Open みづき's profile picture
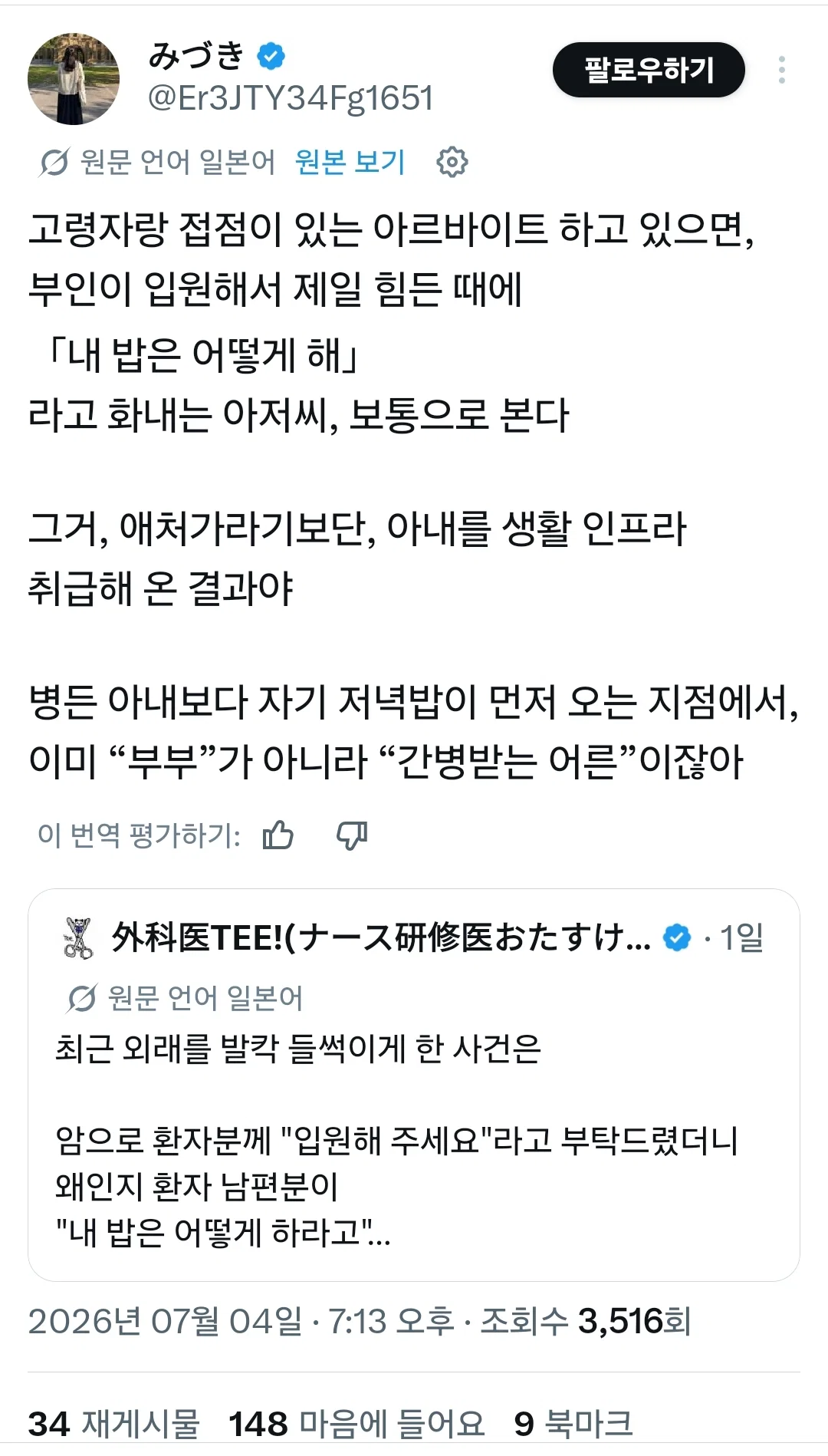The image size is (828, 1456). pos(74,78)
